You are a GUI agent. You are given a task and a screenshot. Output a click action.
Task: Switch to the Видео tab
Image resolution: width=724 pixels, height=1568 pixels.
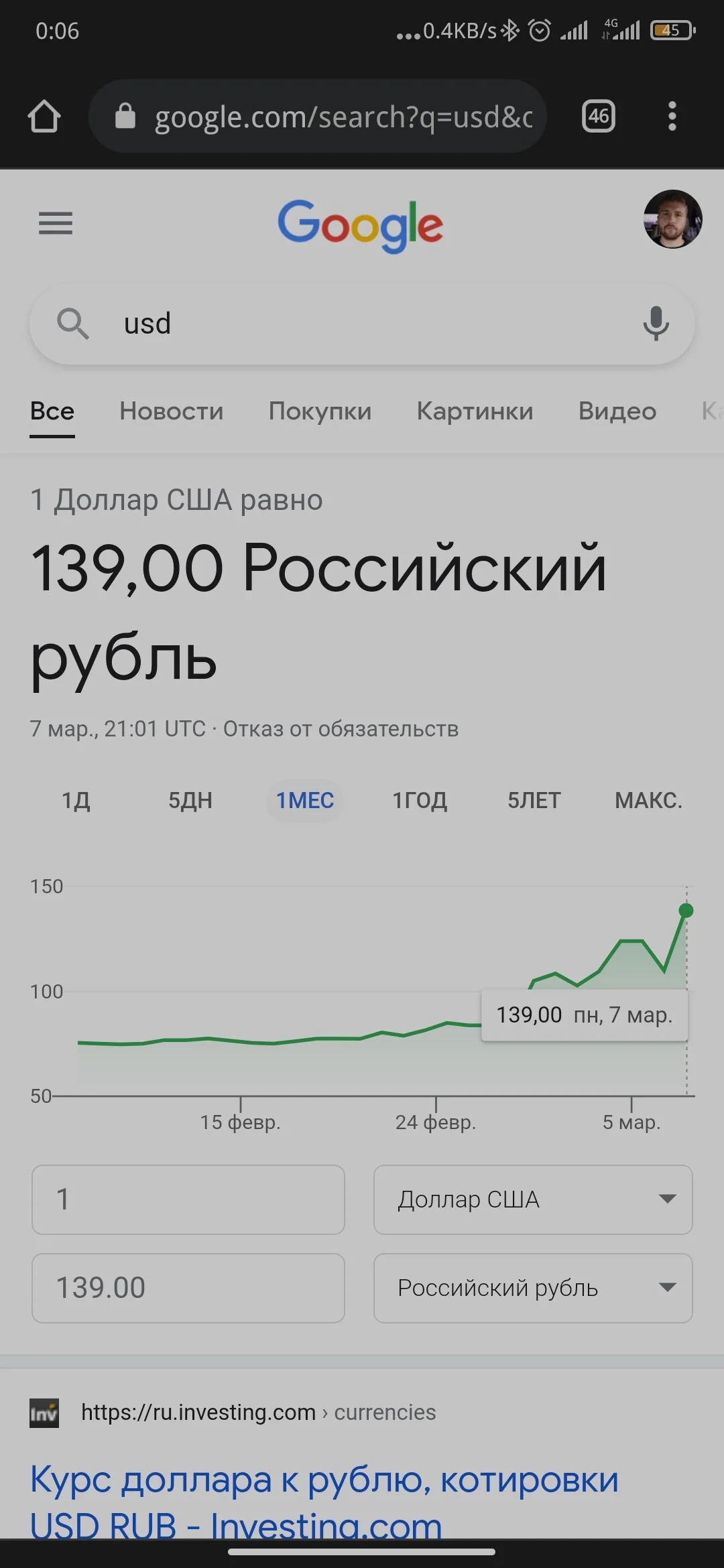click(617, 411)
